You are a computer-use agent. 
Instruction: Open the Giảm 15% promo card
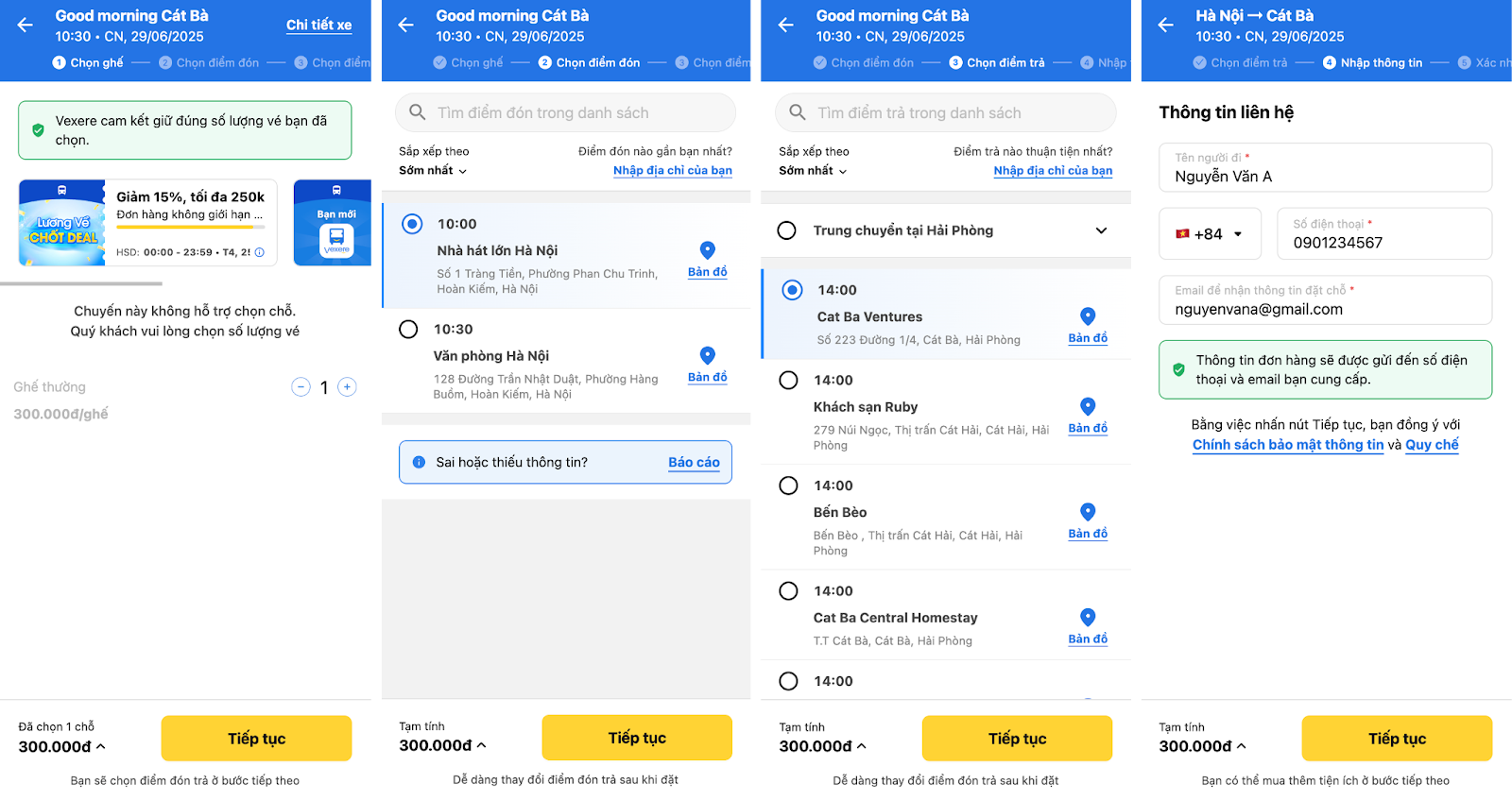(147, 223)
